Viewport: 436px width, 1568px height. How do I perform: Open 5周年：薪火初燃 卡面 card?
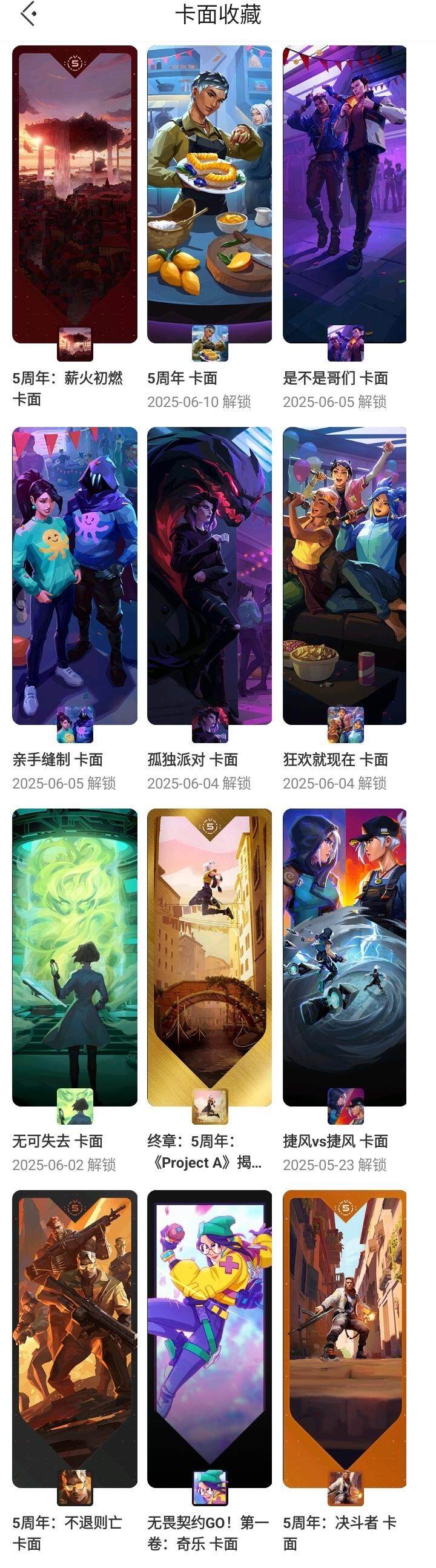(74, 195)
